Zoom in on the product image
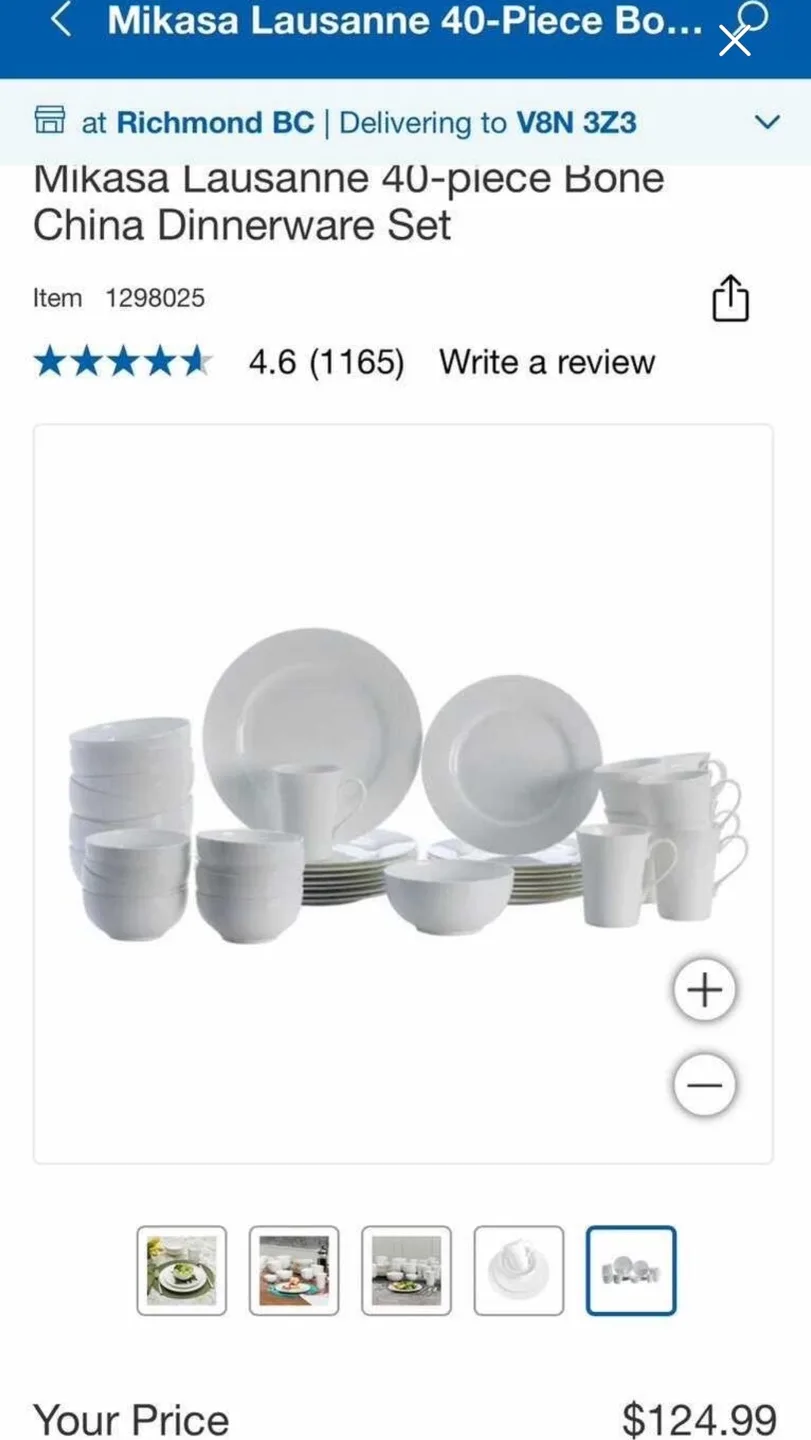The image size is (811, 1440). [704, 988]
